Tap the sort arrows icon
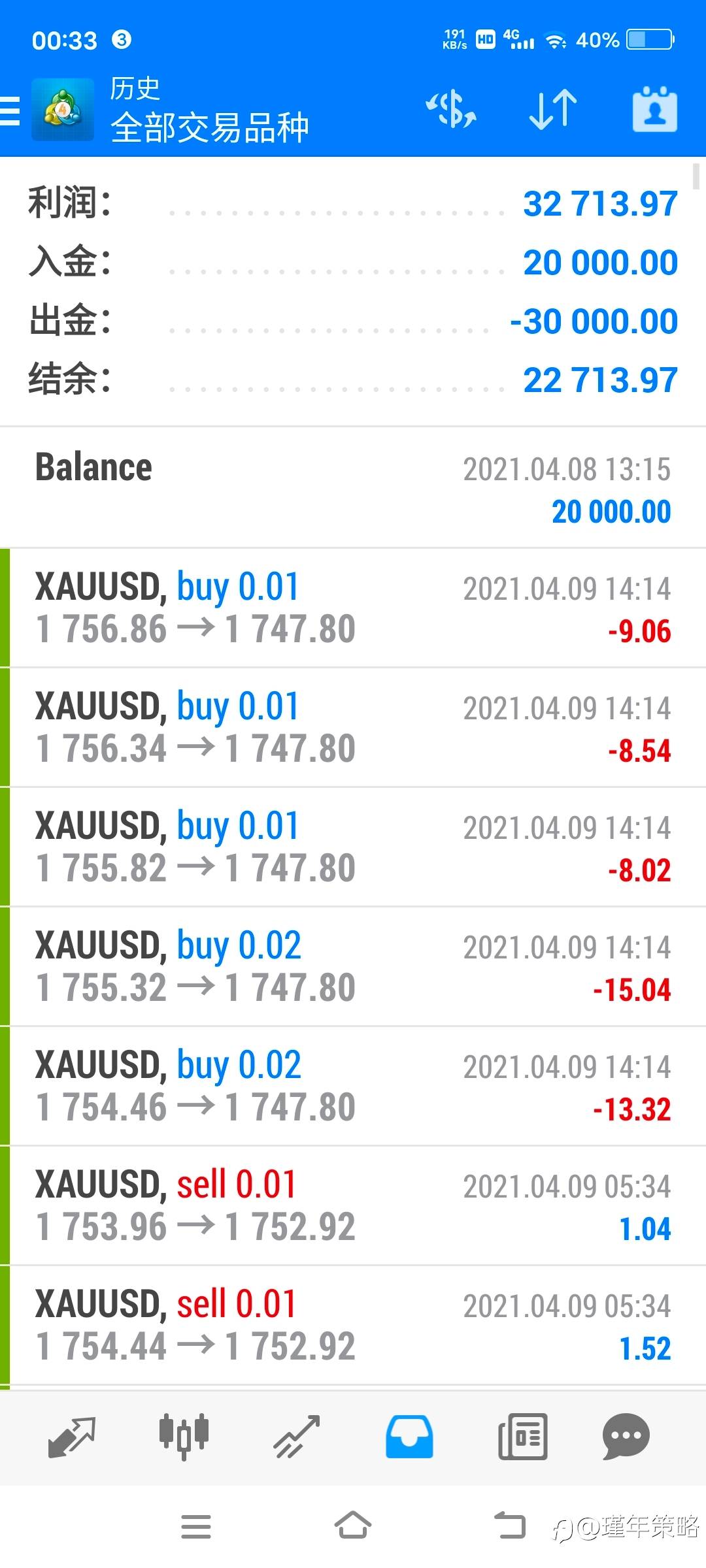This screenshot has height=1568, width=706. tap(553, 109)
